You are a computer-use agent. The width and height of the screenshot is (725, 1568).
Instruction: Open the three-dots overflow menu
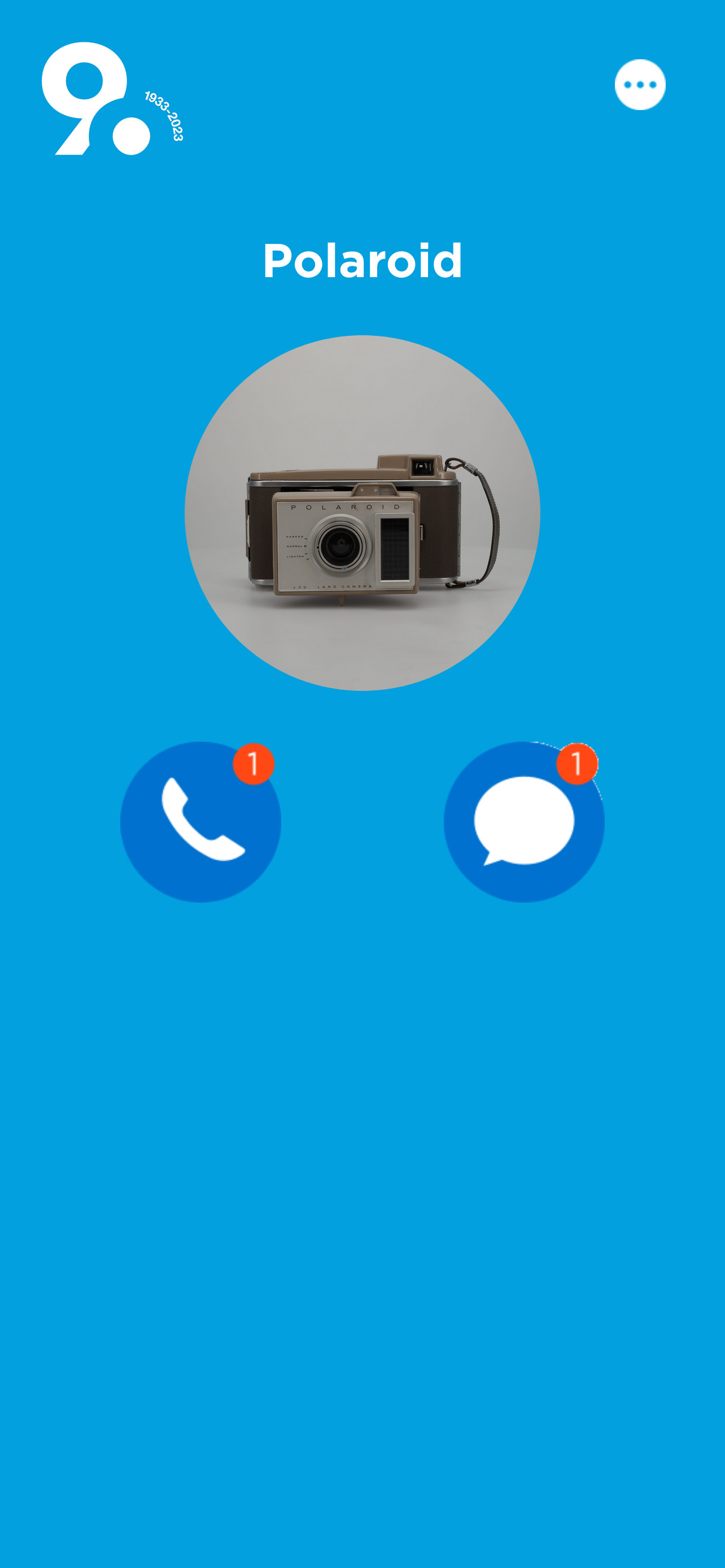[640, 85]
